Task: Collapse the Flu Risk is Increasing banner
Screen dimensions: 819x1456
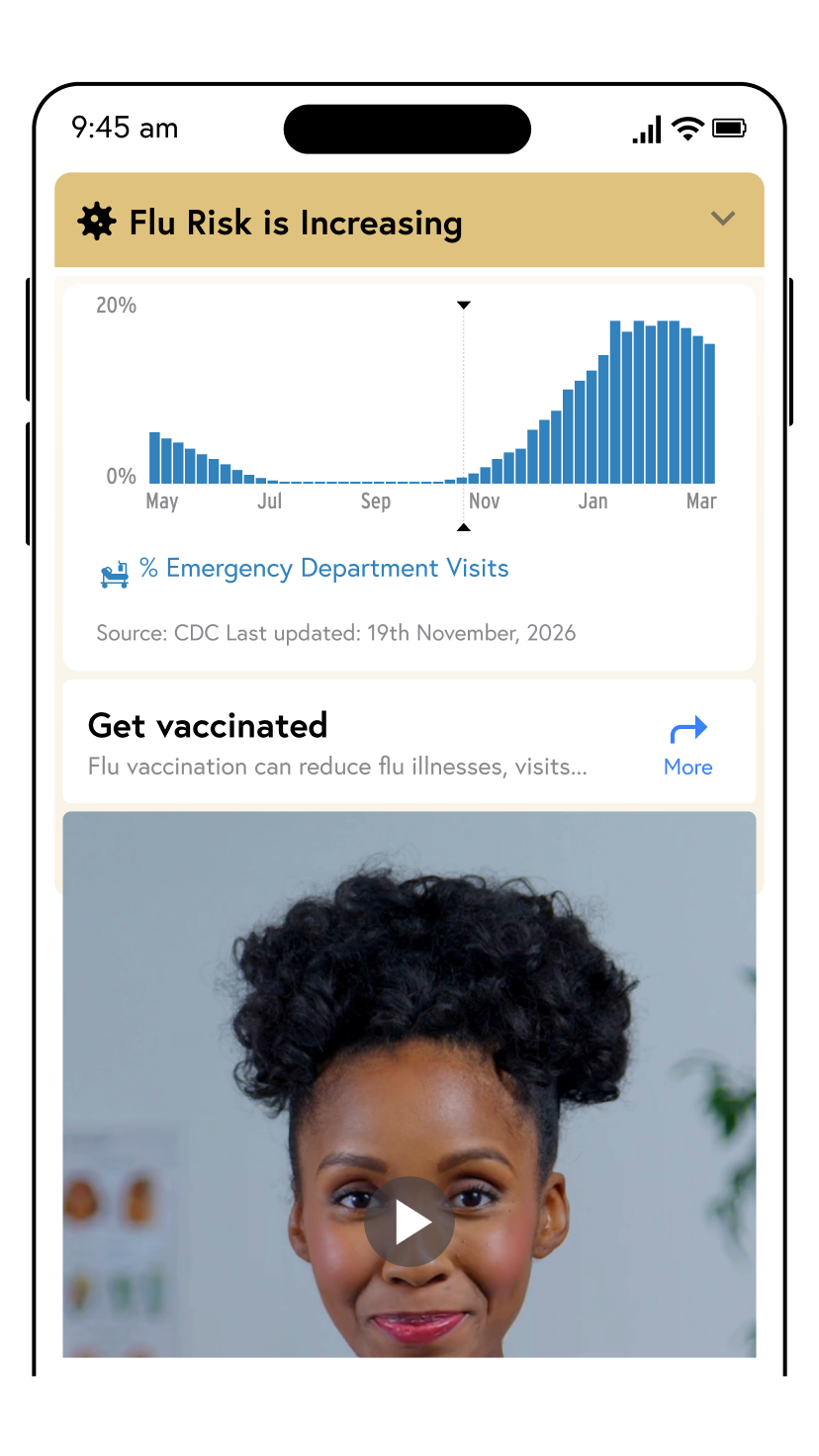Action: 723,219
